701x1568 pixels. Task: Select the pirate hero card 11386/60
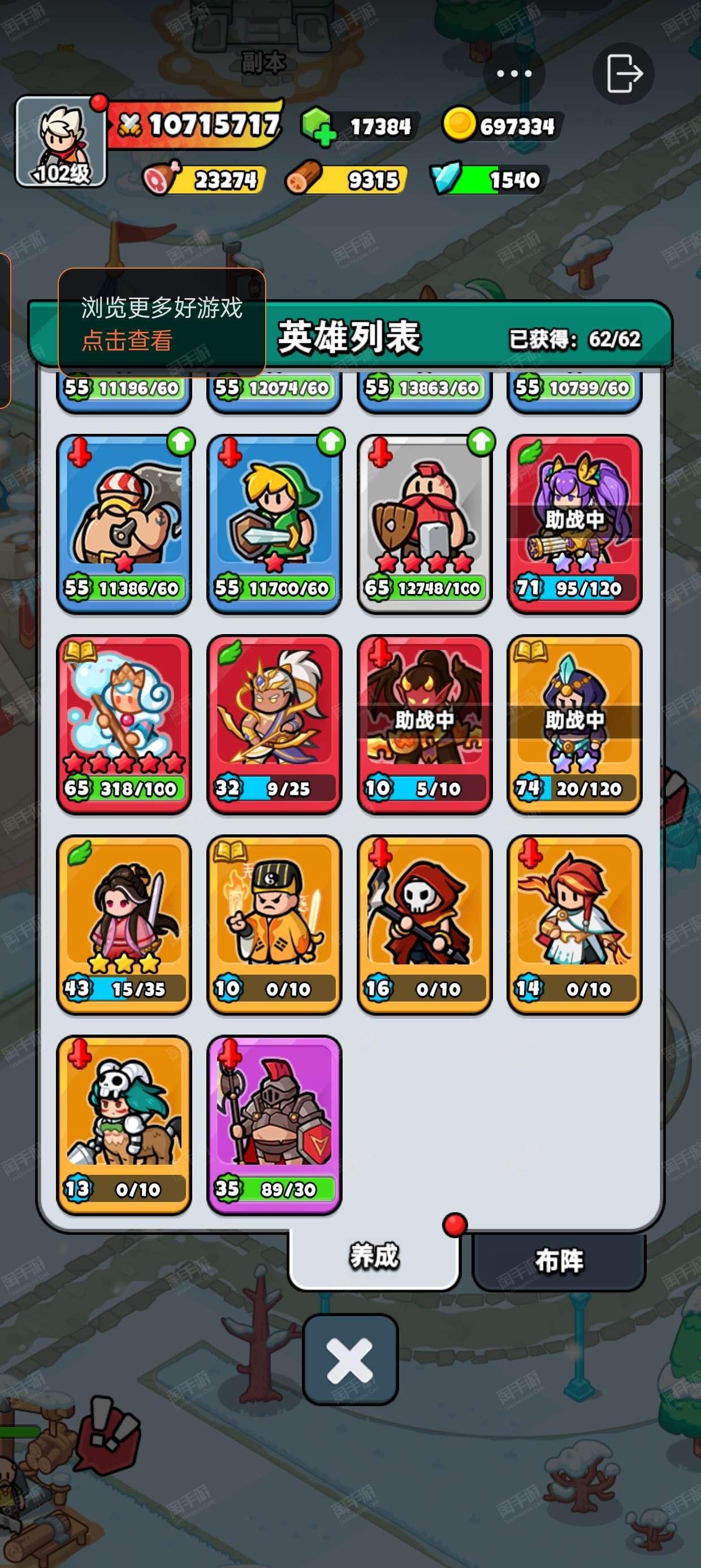pyautogui.click(x=124, y=523)
